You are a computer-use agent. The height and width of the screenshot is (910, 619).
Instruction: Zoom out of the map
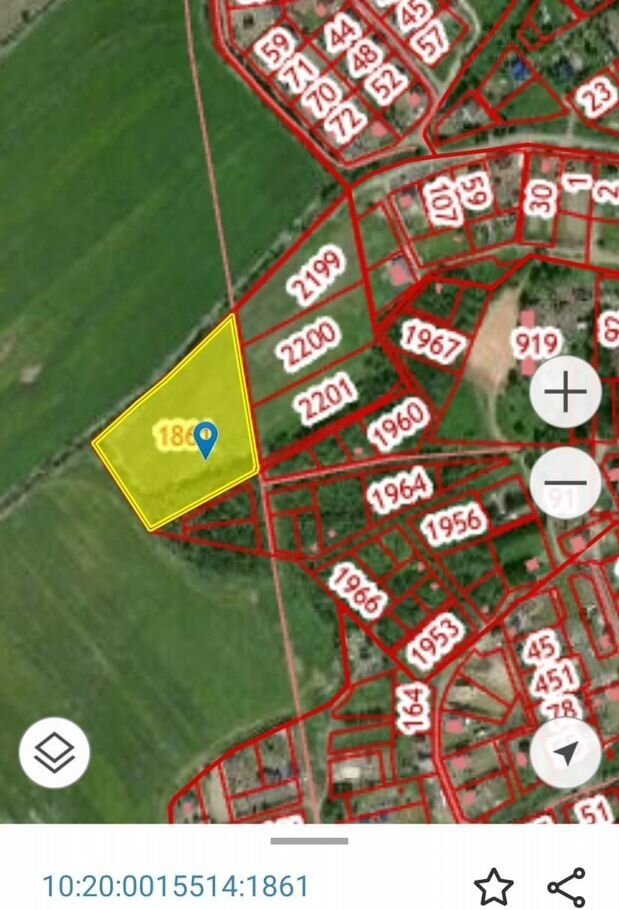pyautogui.click(x=565, y=484)
